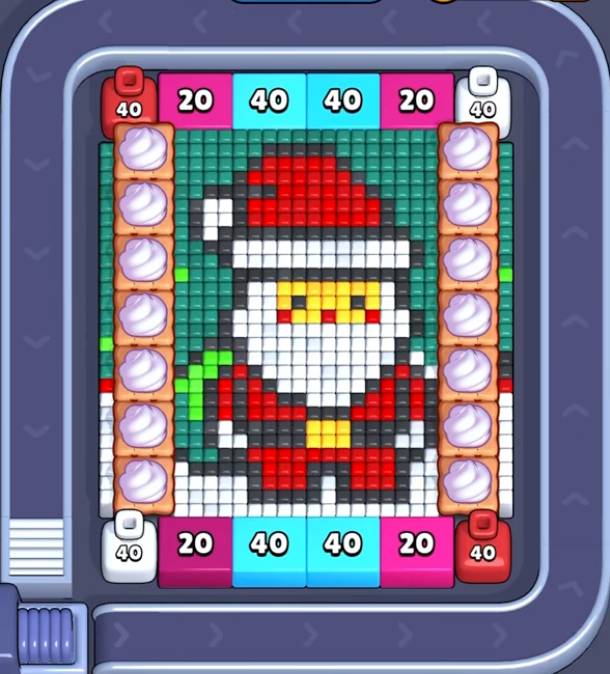Viewport: 610px width, 674px height.
Task: Select the pink 20 block beside the top white cube
Action: [417, 100]
